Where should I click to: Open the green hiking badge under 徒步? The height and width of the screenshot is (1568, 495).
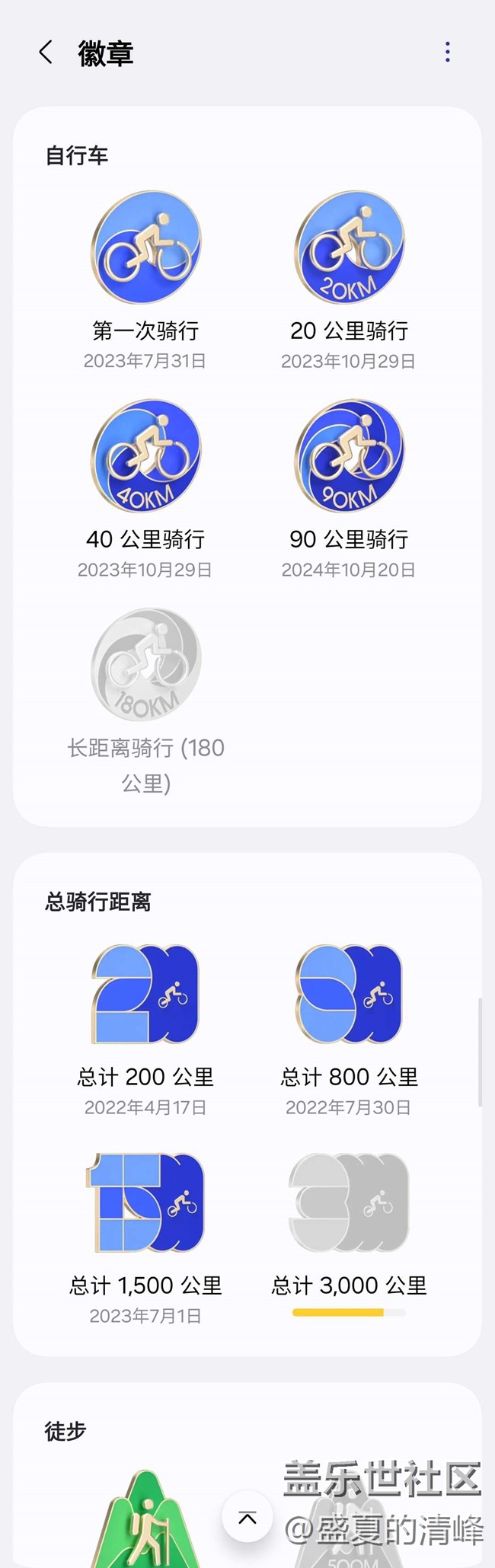(145, 1519)
